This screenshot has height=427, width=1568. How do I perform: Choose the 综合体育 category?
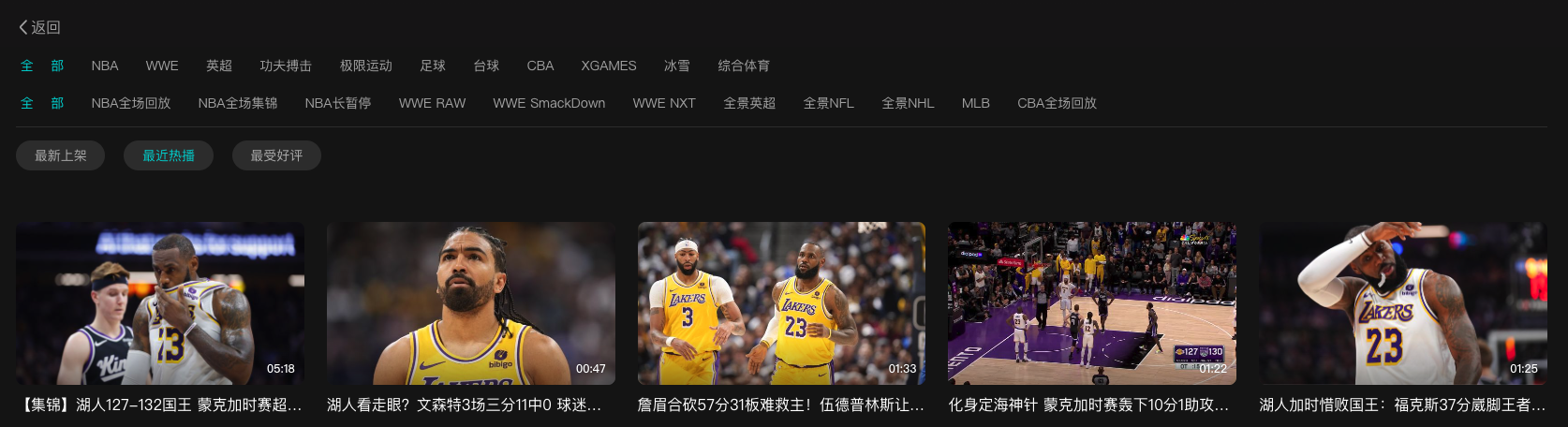[744, 66]
